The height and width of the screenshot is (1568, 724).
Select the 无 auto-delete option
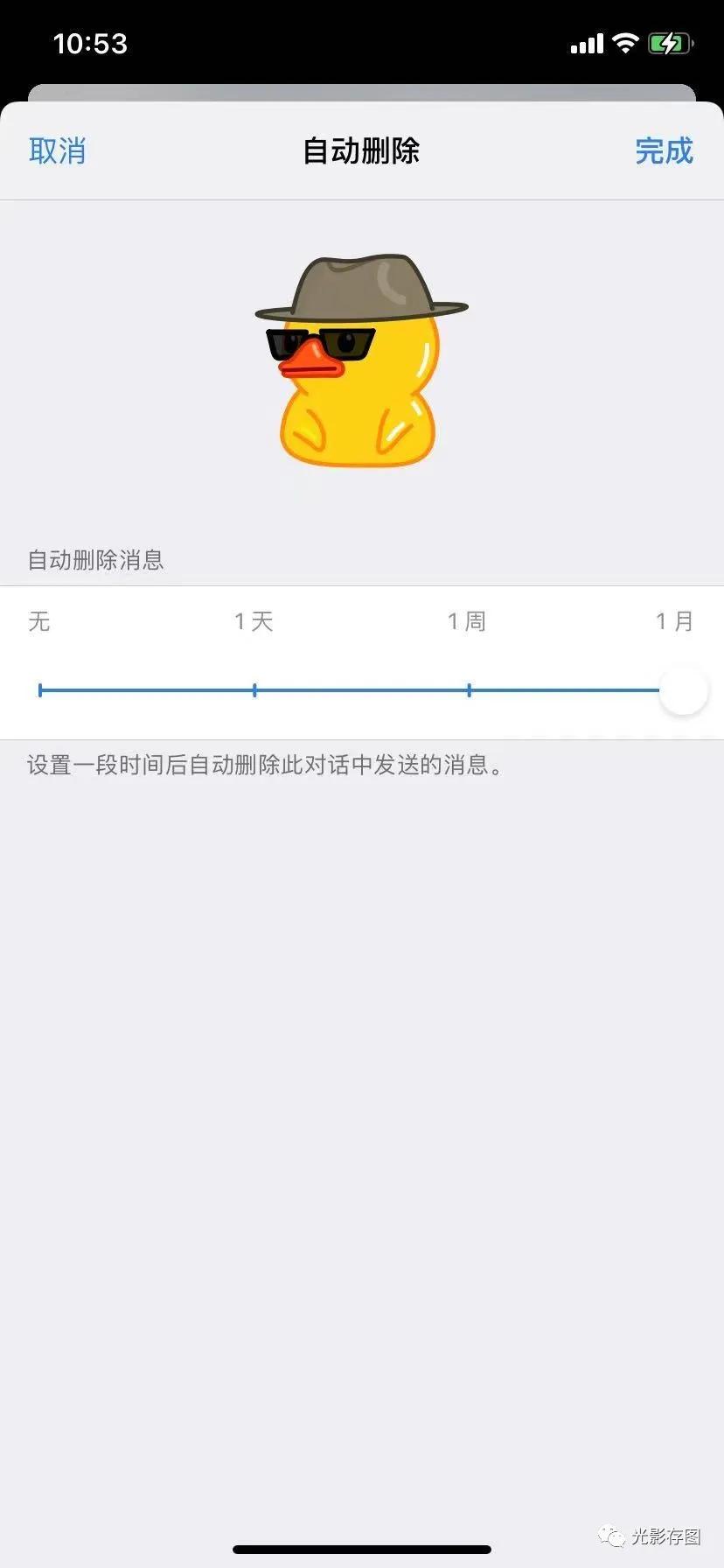[x=39, y=621]
